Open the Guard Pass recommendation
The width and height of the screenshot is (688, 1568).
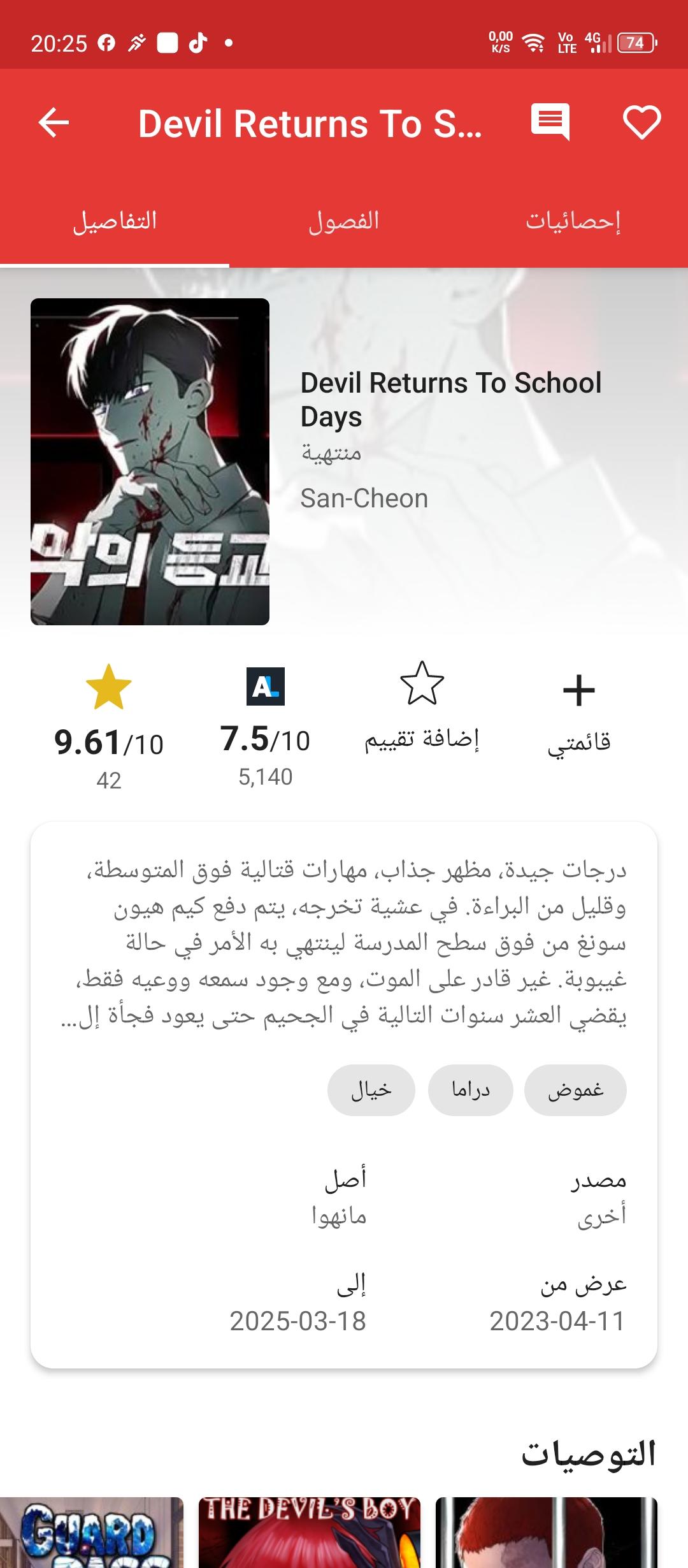point(92,1532)
